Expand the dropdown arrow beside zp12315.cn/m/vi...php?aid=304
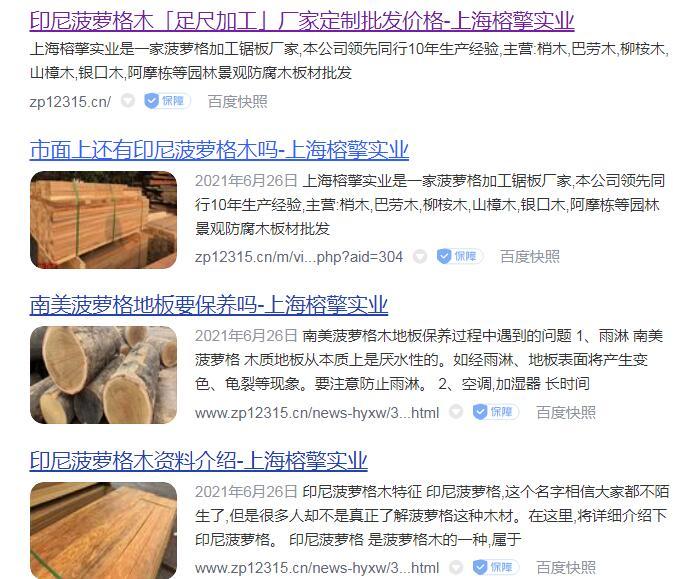673x579 pixels. [x=419, y=256]
